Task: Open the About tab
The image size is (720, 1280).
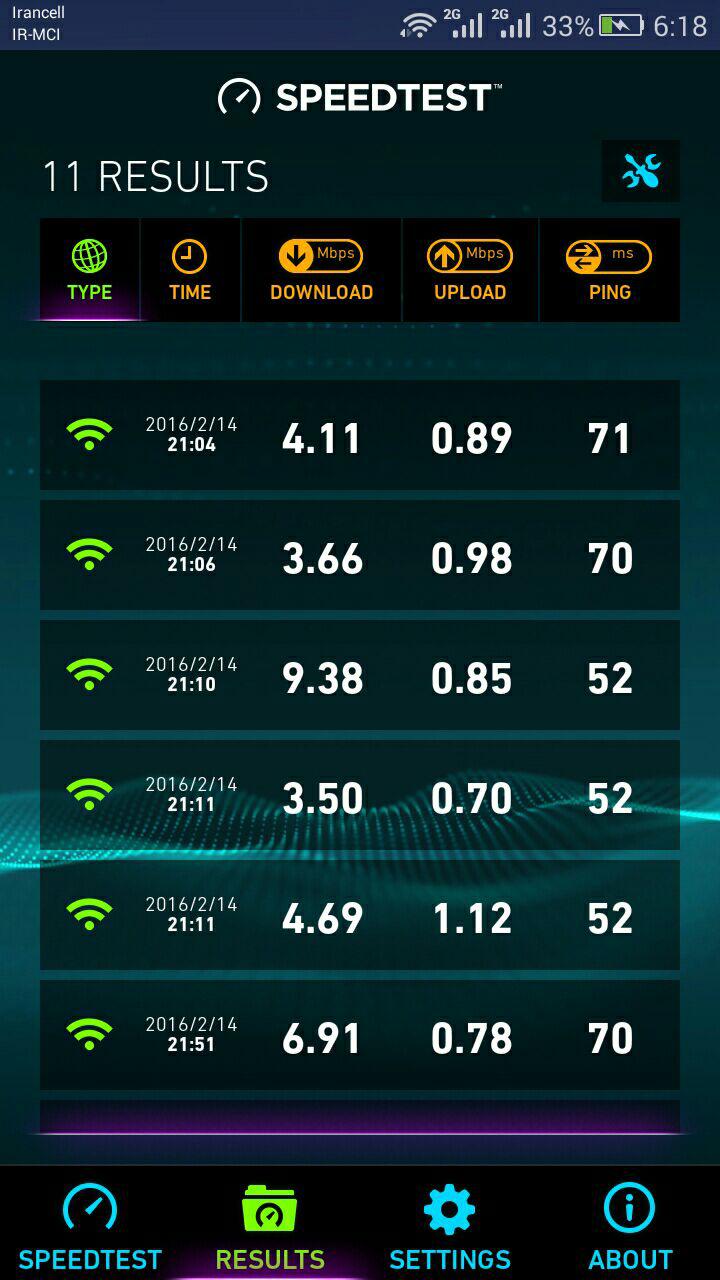Action: (630, 1225)
